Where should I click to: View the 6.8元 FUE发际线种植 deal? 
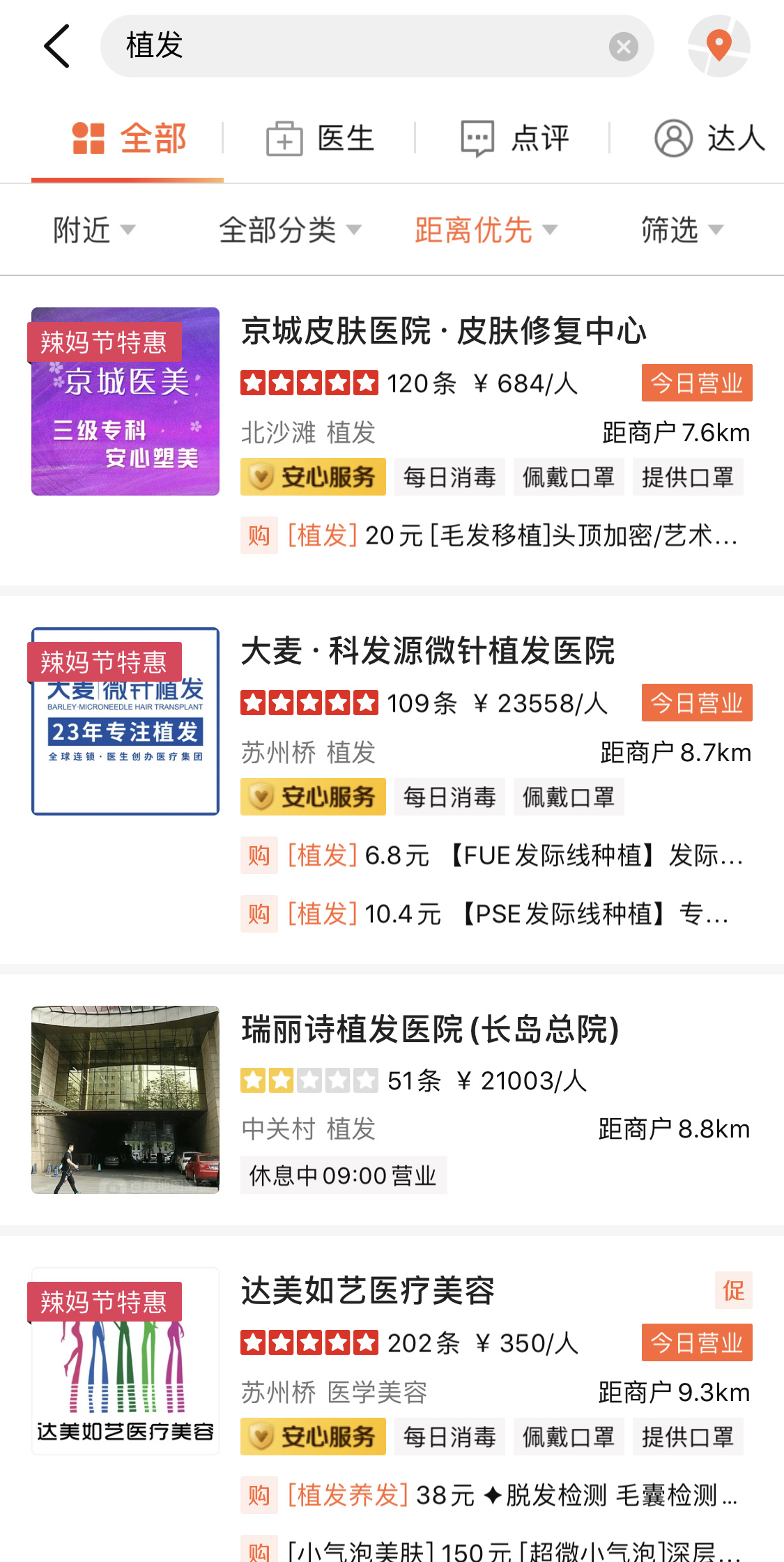pos(492,855)
